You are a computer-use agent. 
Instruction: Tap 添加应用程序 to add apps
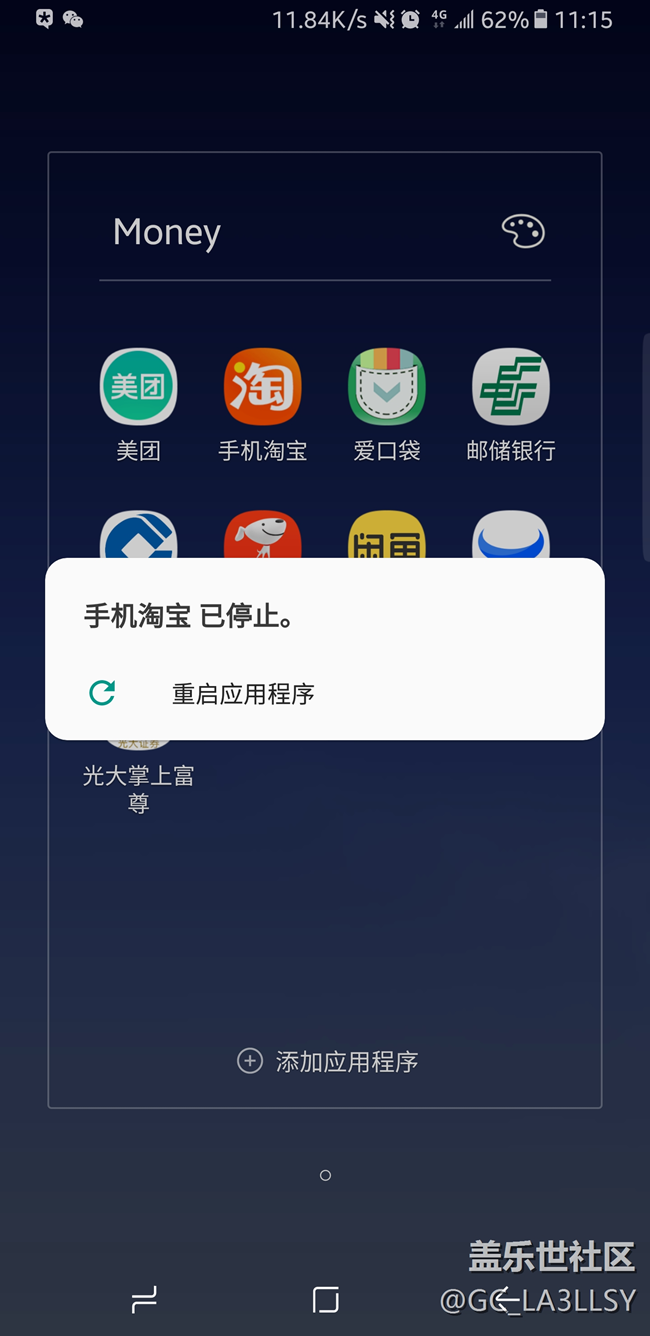[327, 1061]
